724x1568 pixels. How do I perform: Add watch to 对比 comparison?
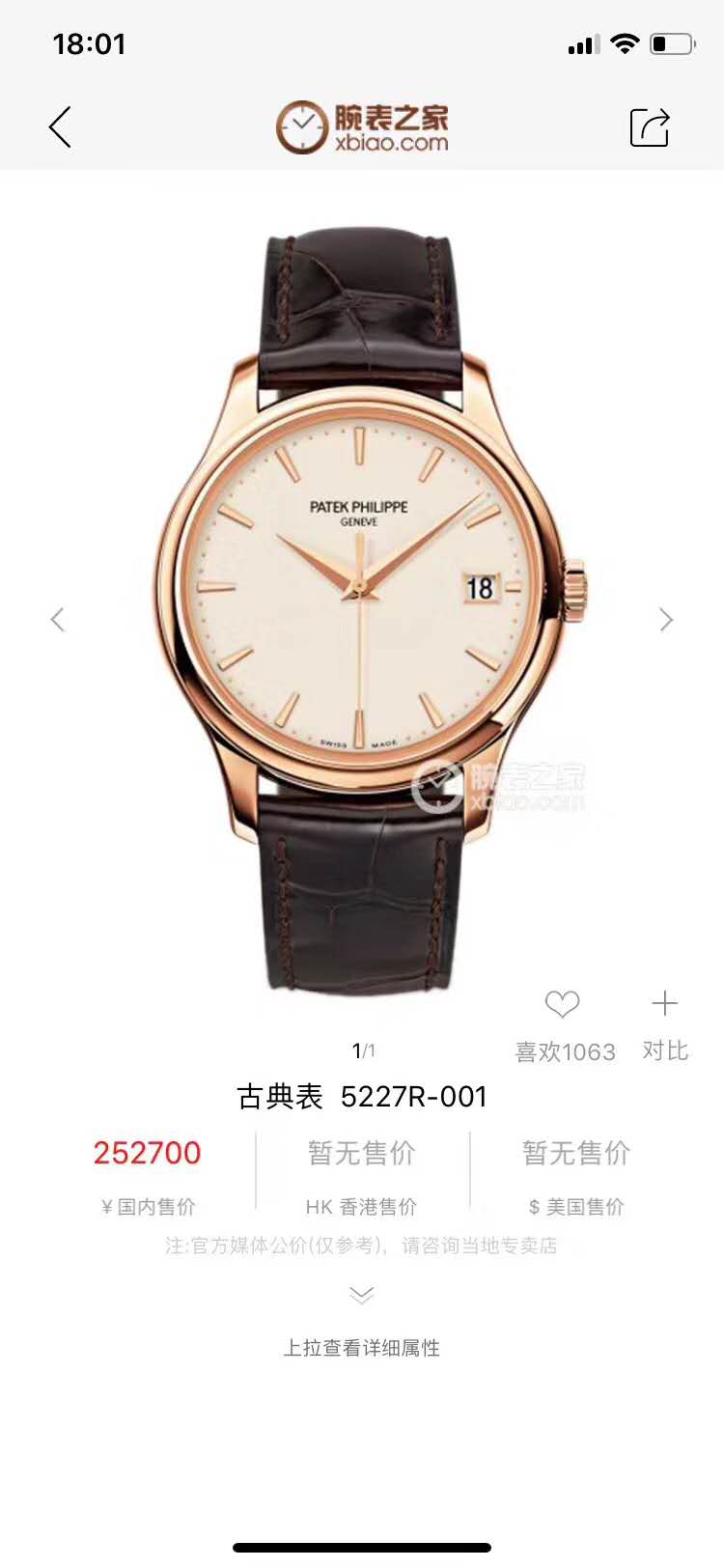point(665,1004)
